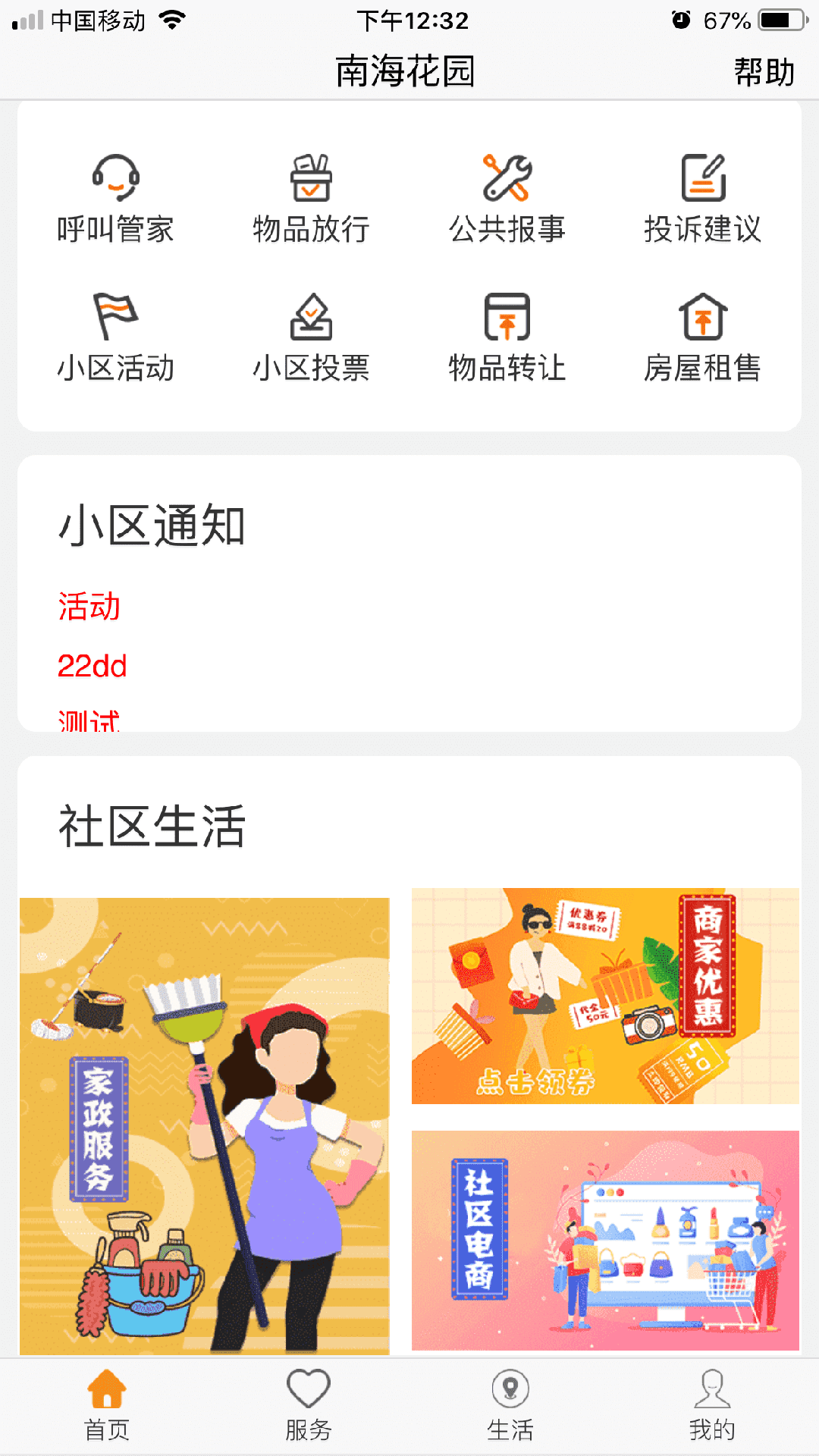Open 投诉建议 complaints and suggestions
Image resolution: width=819 pixels, height=1456 pixels.
702,199
